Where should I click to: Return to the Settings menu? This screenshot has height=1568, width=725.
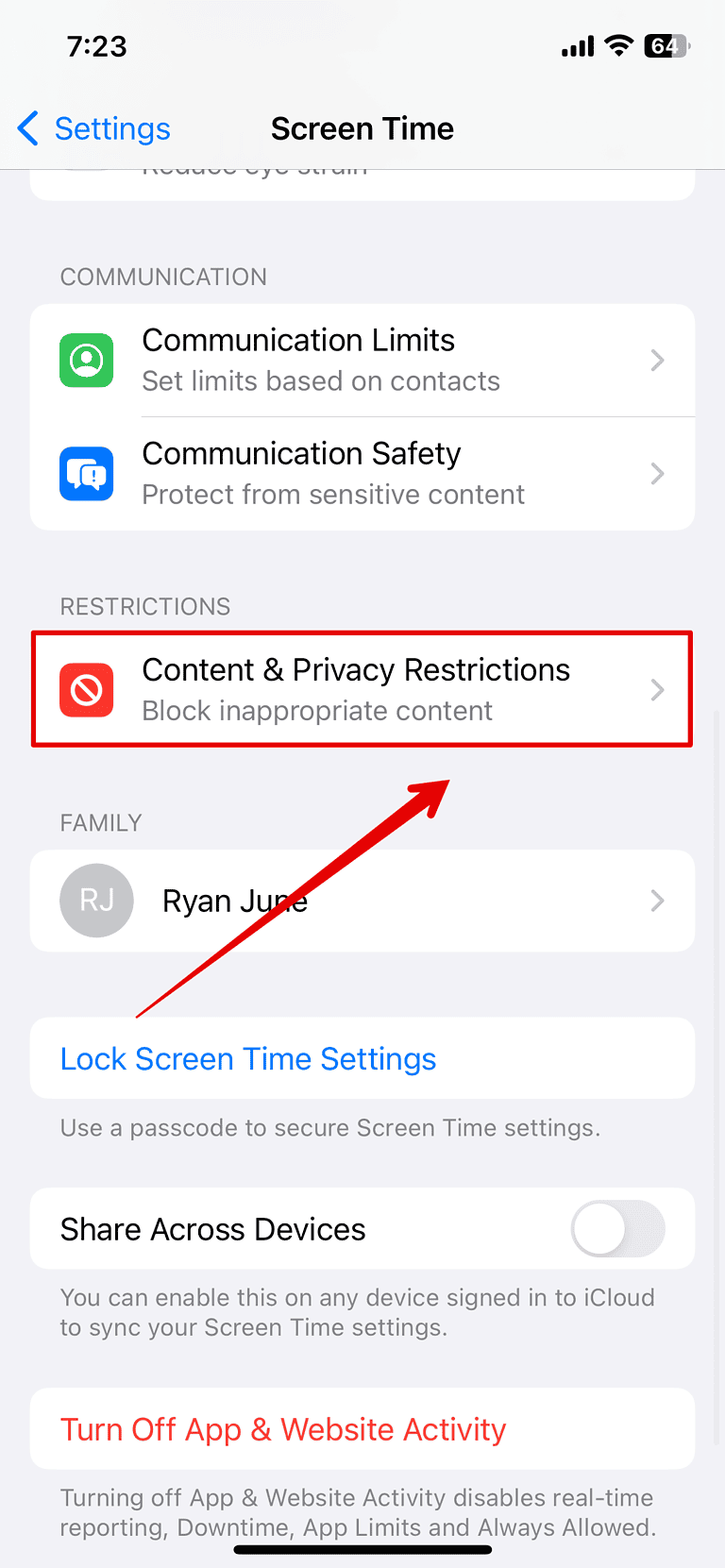(x=111, y=128)
